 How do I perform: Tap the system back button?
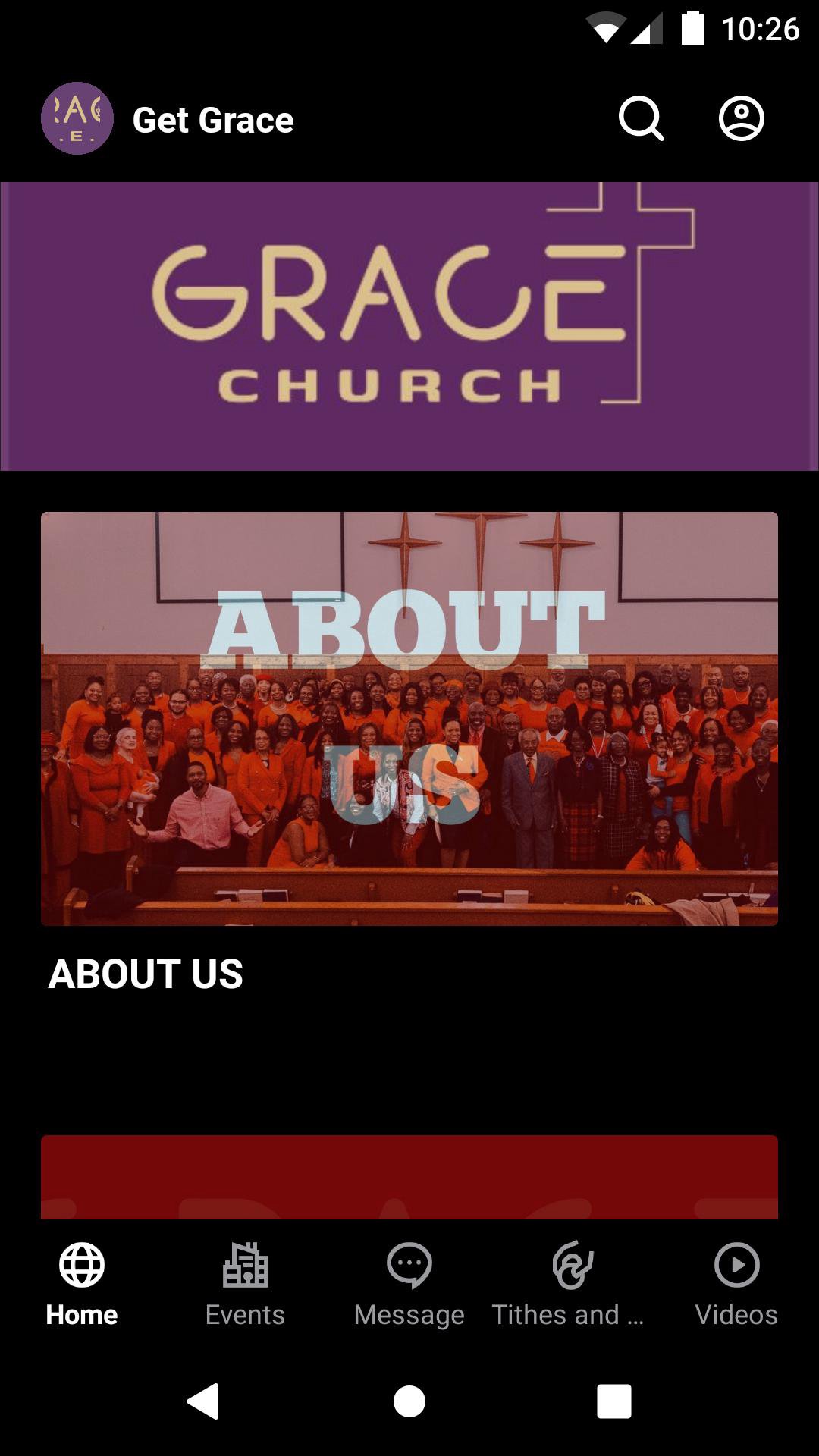203,1401
